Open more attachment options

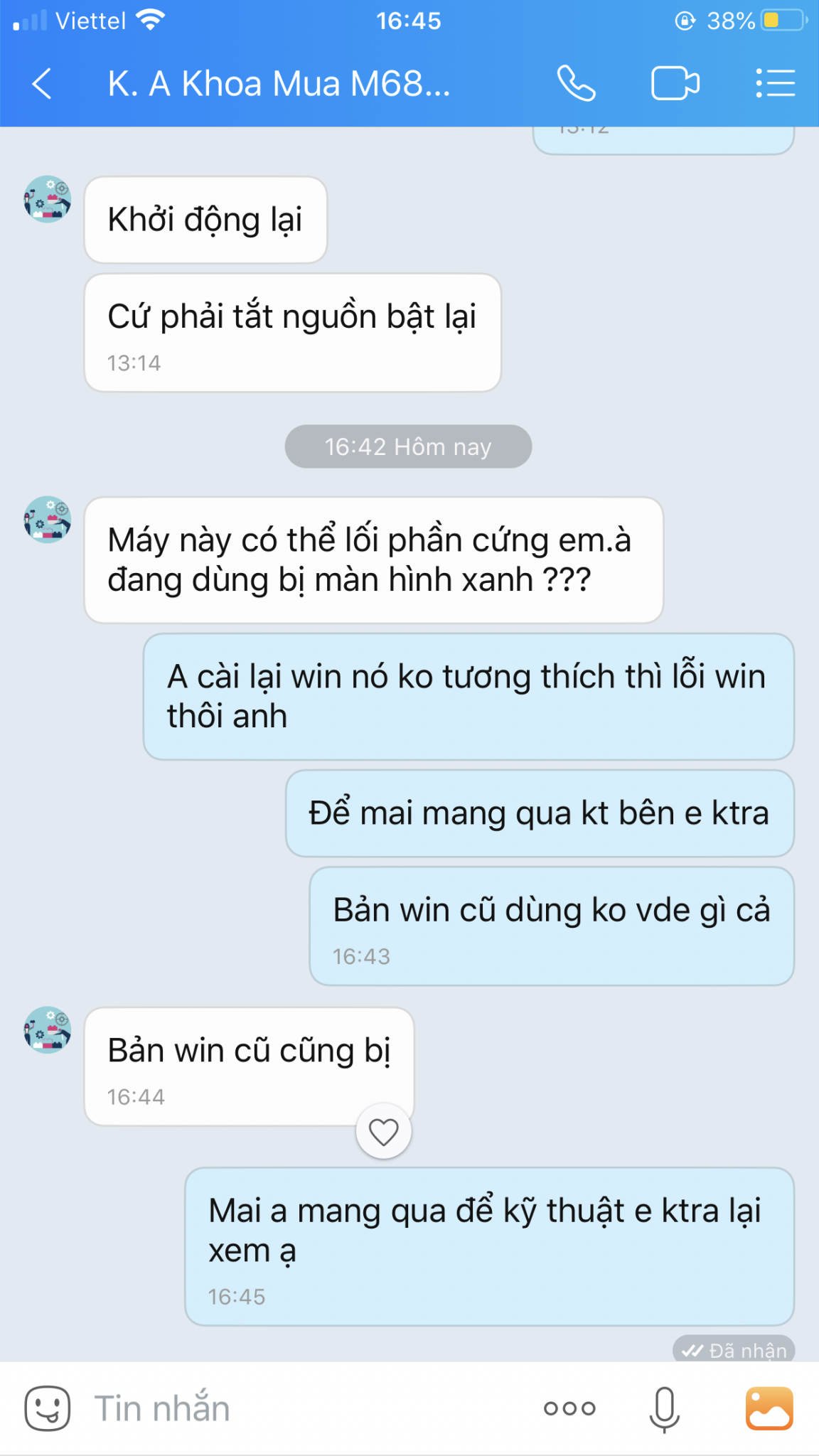[x=569, y=1408]
